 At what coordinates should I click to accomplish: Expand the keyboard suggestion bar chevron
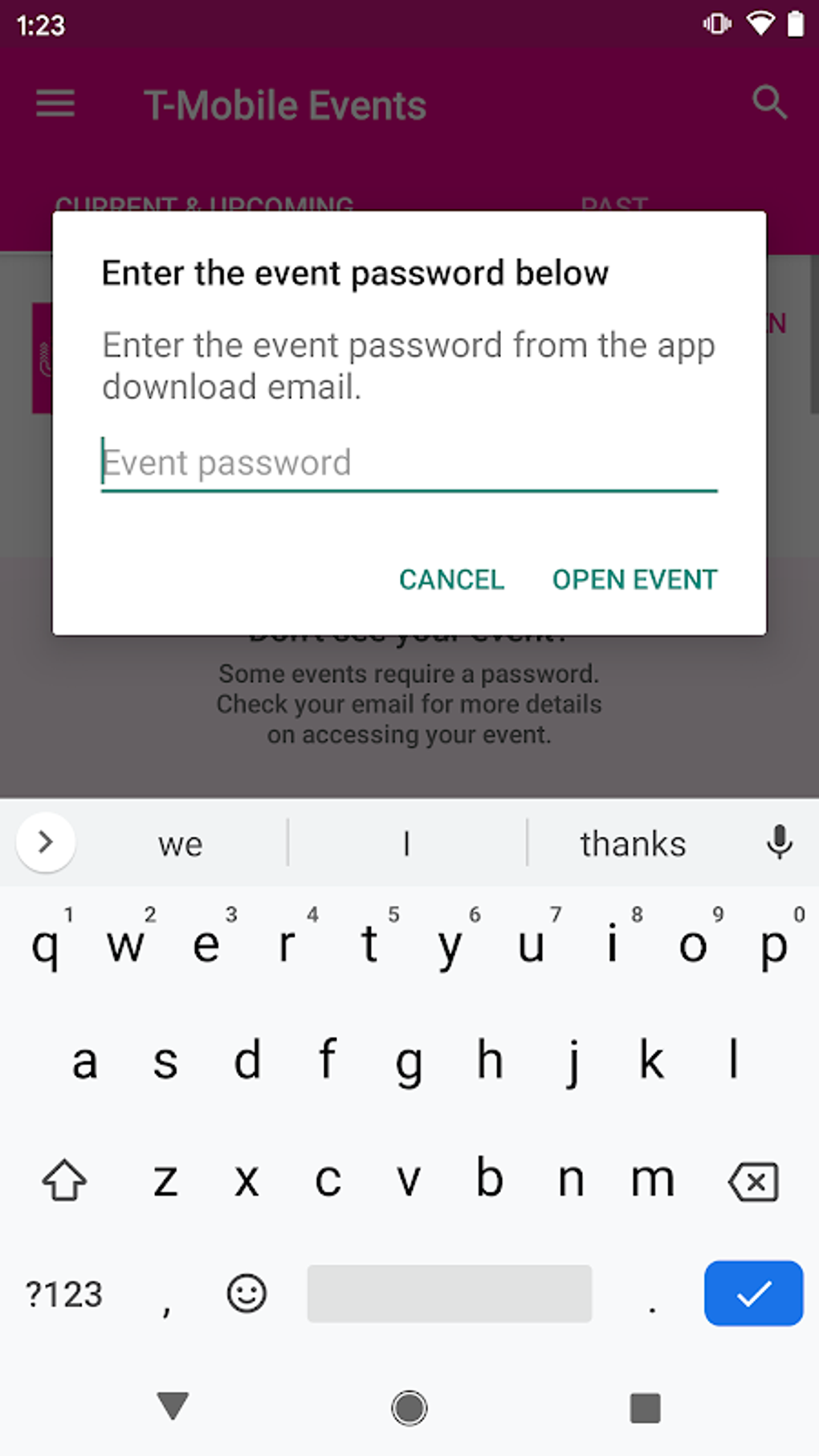coord(45,842)
